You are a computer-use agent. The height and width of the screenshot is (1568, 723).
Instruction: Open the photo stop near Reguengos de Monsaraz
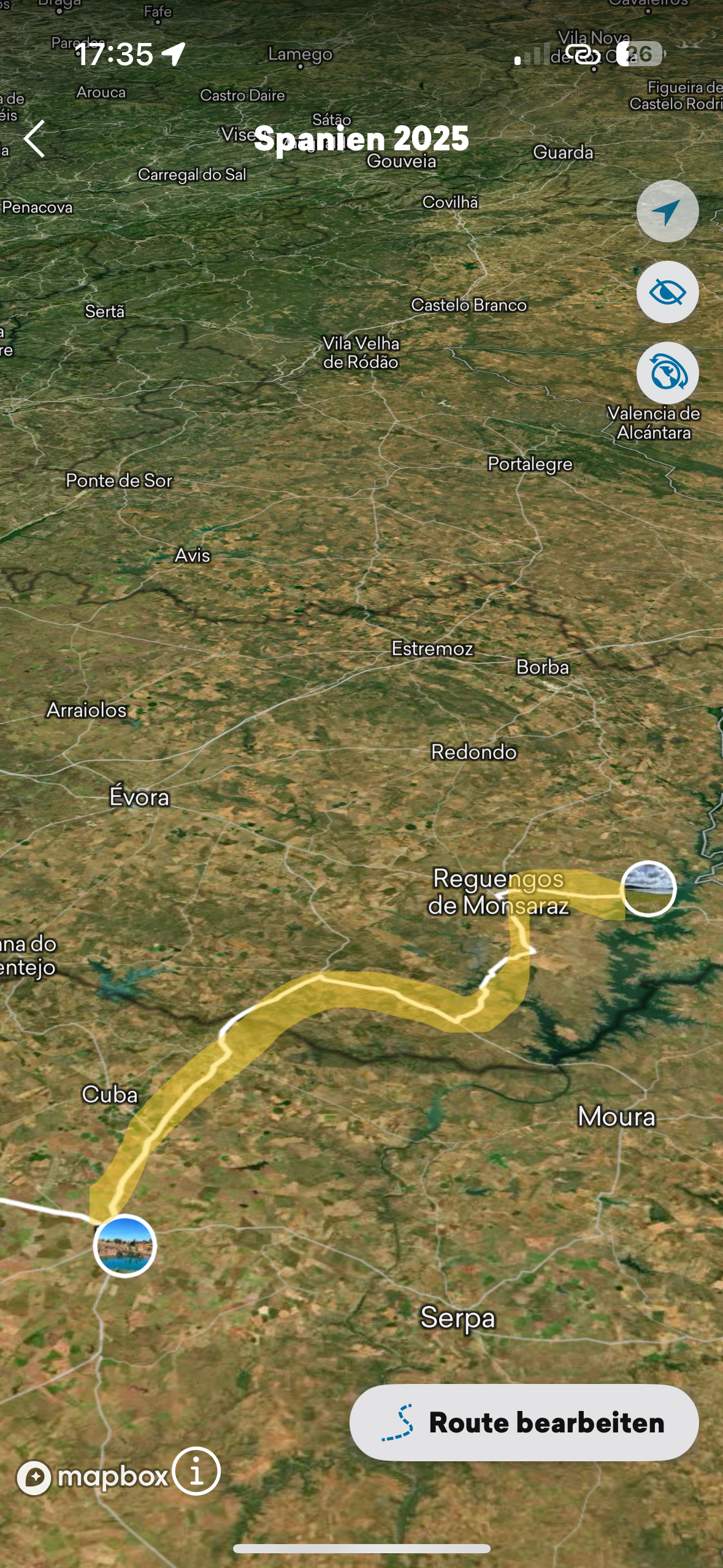648,889
